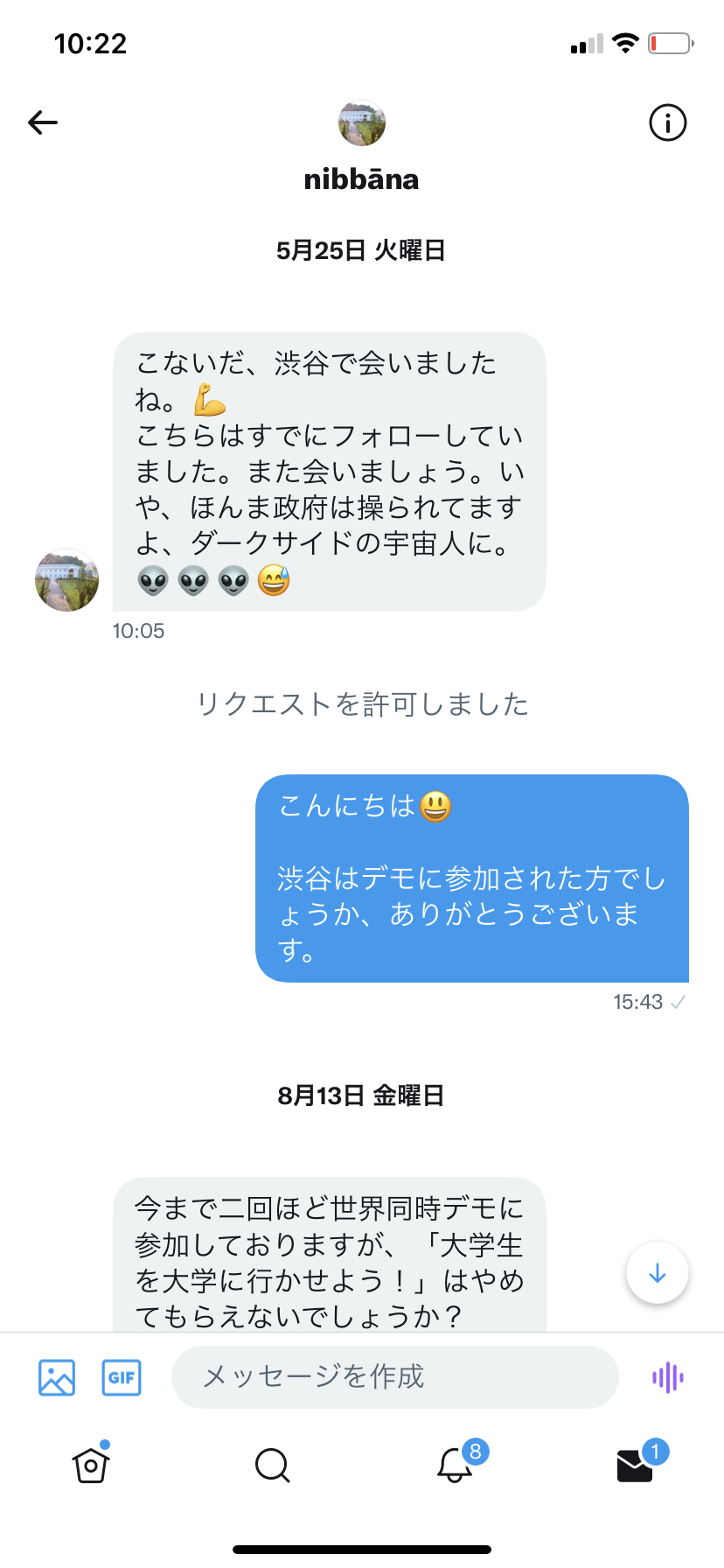The width and height of the screenshot is (724, 1568).
Task: Record a voice message
Action: (x=668, y=1377)
